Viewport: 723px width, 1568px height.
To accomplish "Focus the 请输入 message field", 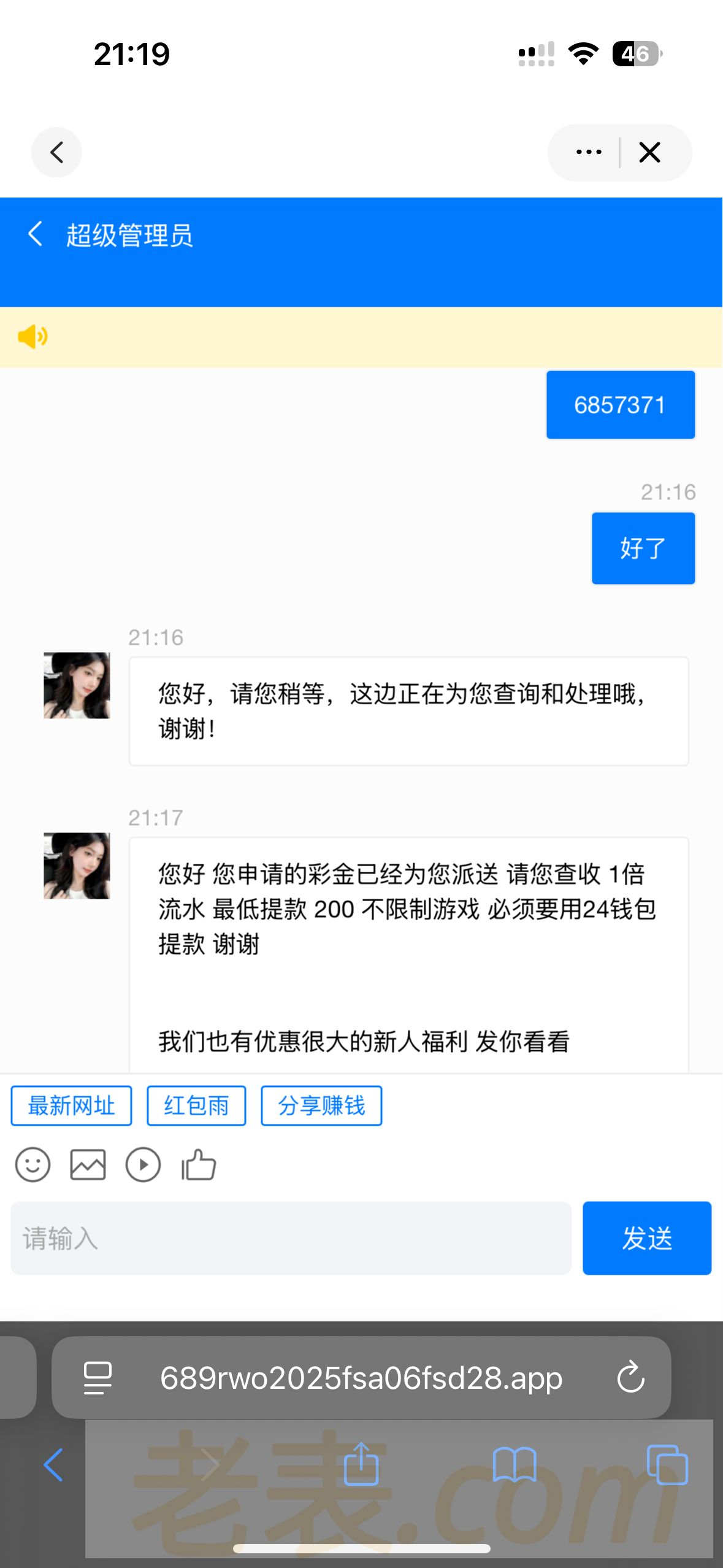I will [x=291, y=1238].
